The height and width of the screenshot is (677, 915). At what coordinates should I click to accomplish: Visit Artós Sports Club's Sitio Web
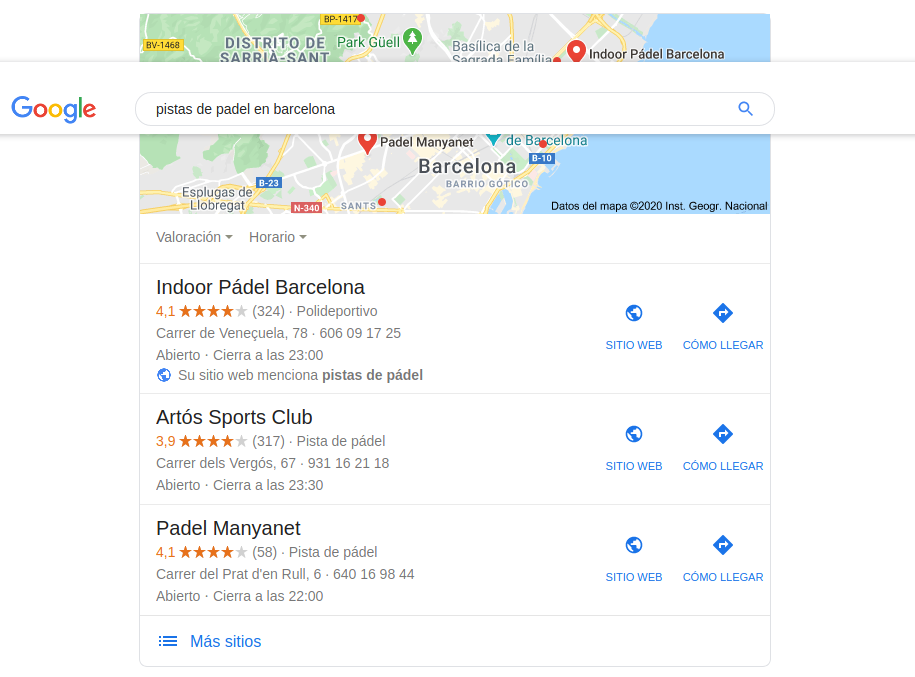[x=634, y=447]
